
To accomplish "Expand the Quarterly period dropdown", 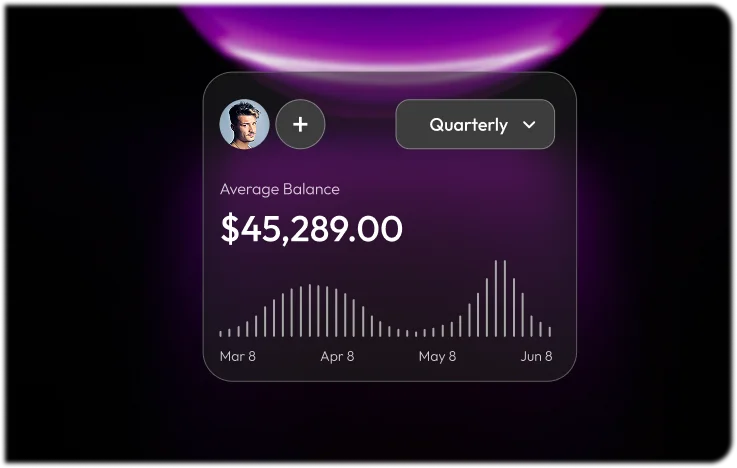I will click(475, 125).
